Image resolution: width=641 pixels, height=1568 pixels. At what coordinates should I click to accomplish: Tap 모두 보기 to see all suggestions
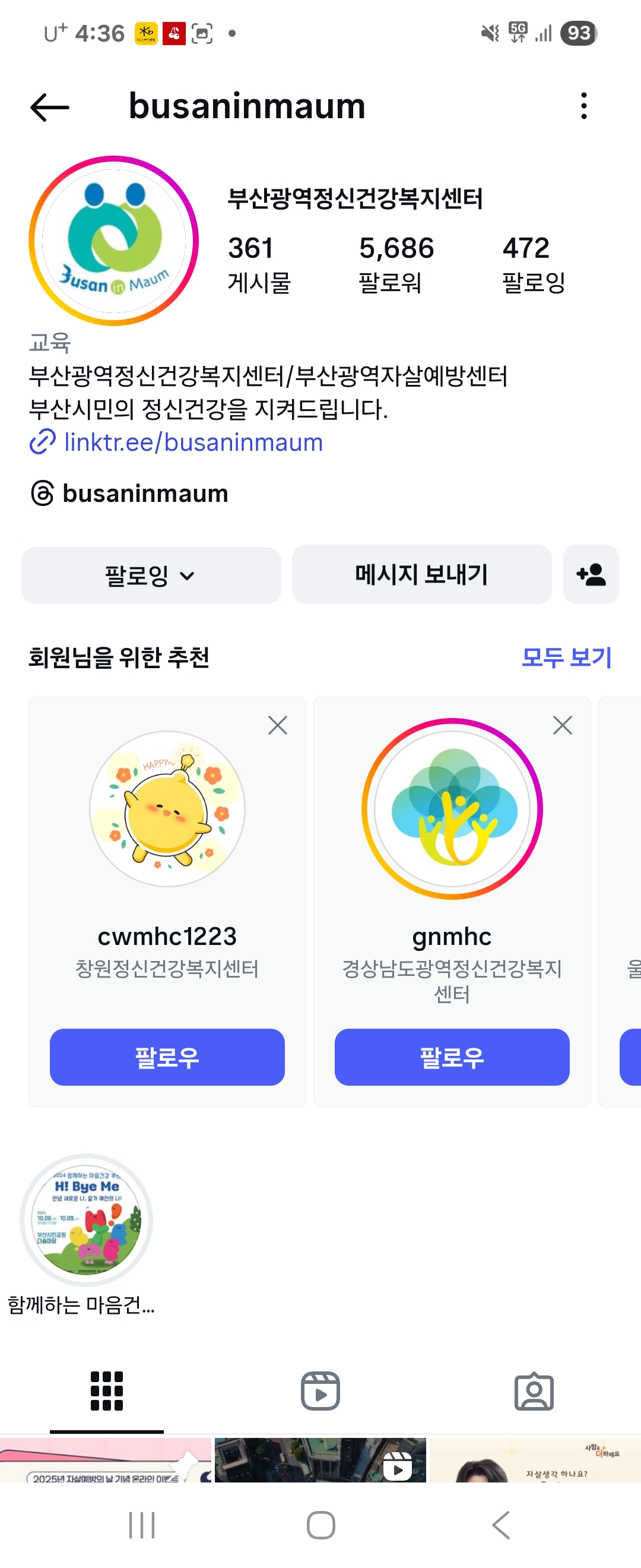[566, 657]
